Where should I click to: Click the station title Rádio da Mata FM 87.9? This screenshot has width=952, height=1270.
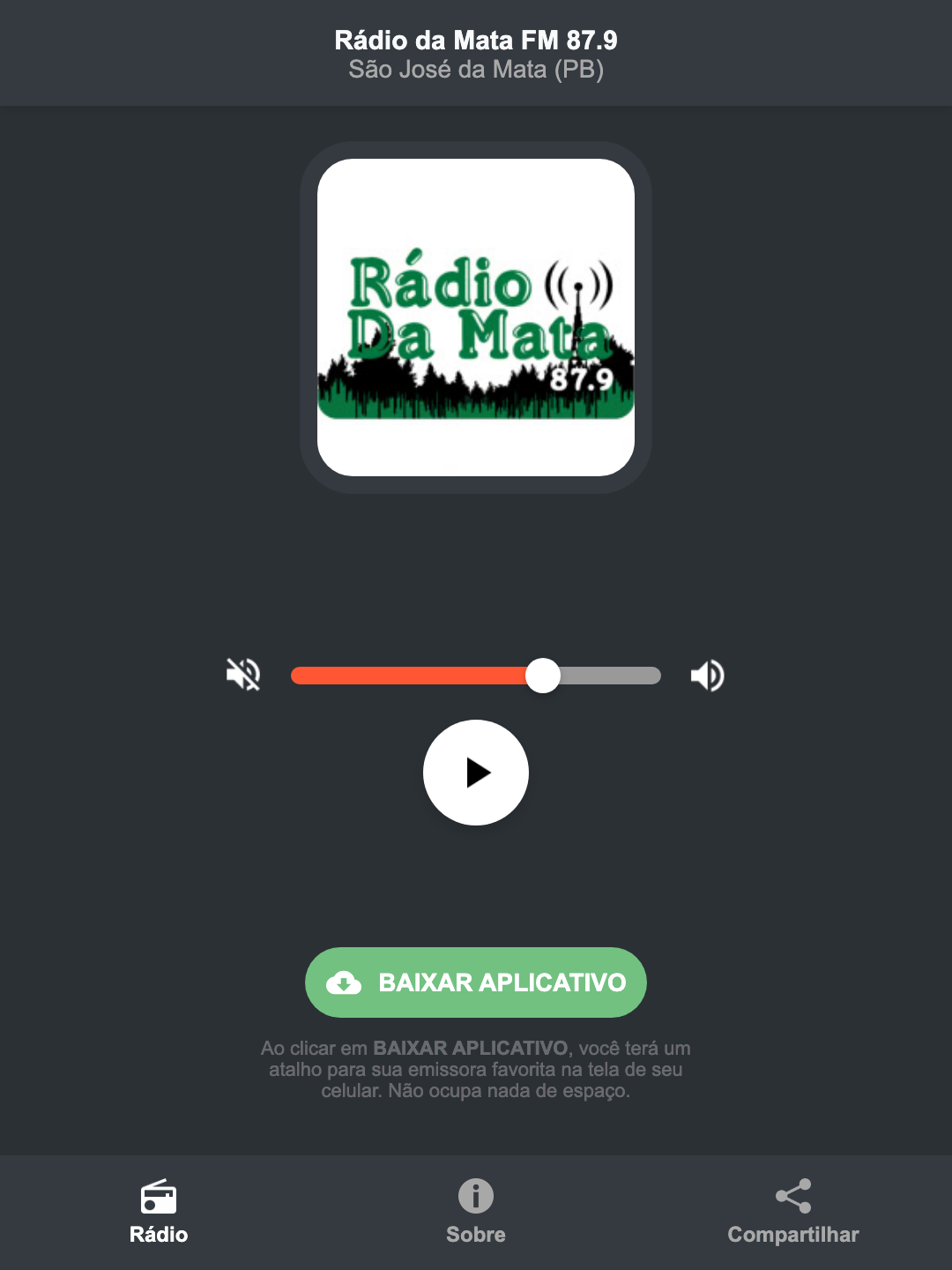[476, 40]
